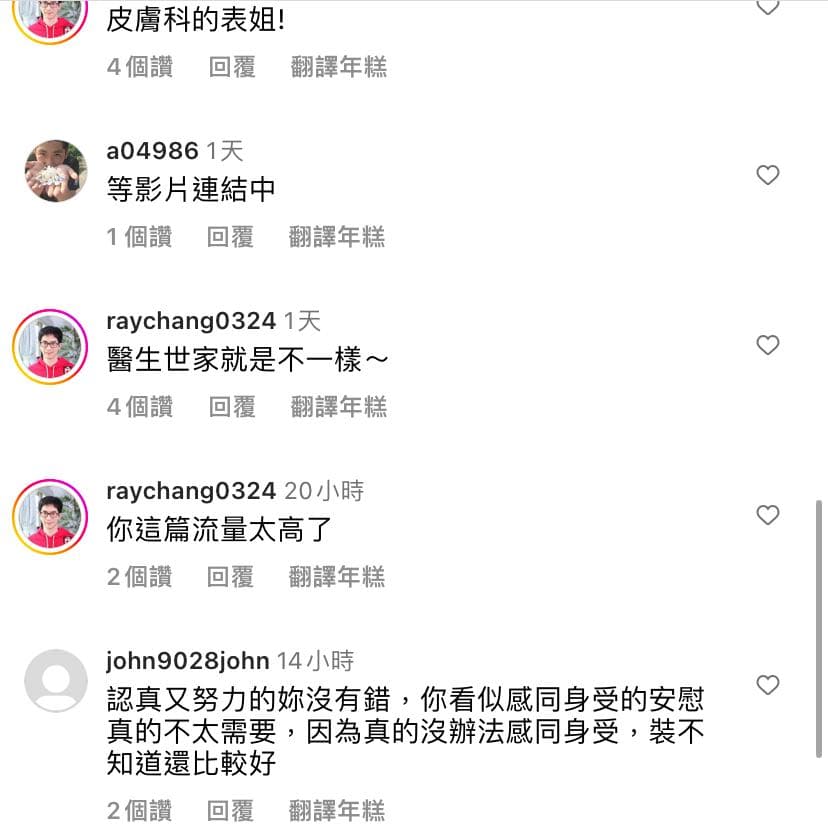Open raychang0324's username on the 1天 comment
828x826 pixels.
click(x=190, y=321)
